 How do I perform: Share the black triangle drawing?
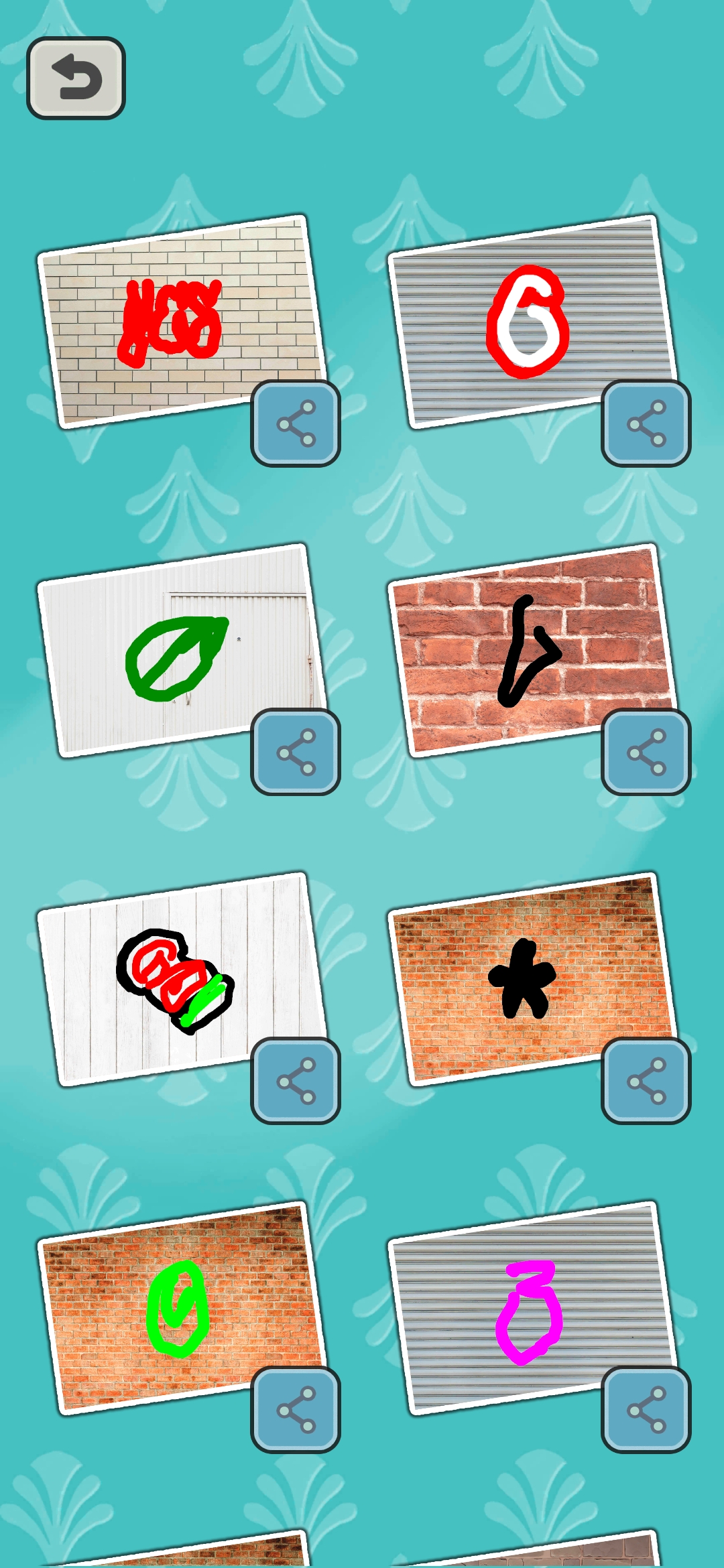tap(646, 752)
